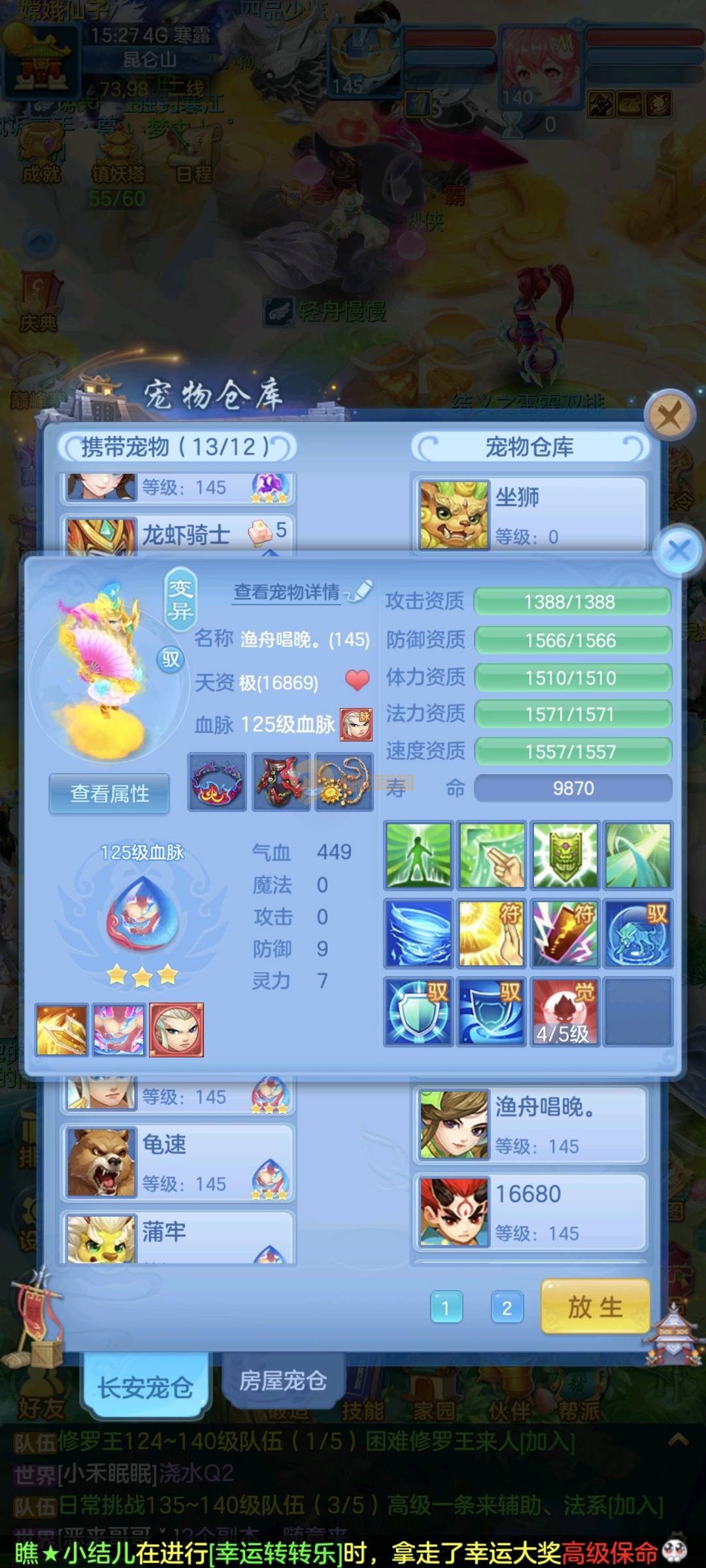Tap the 查看属性 button

click(x=109, y=794)
